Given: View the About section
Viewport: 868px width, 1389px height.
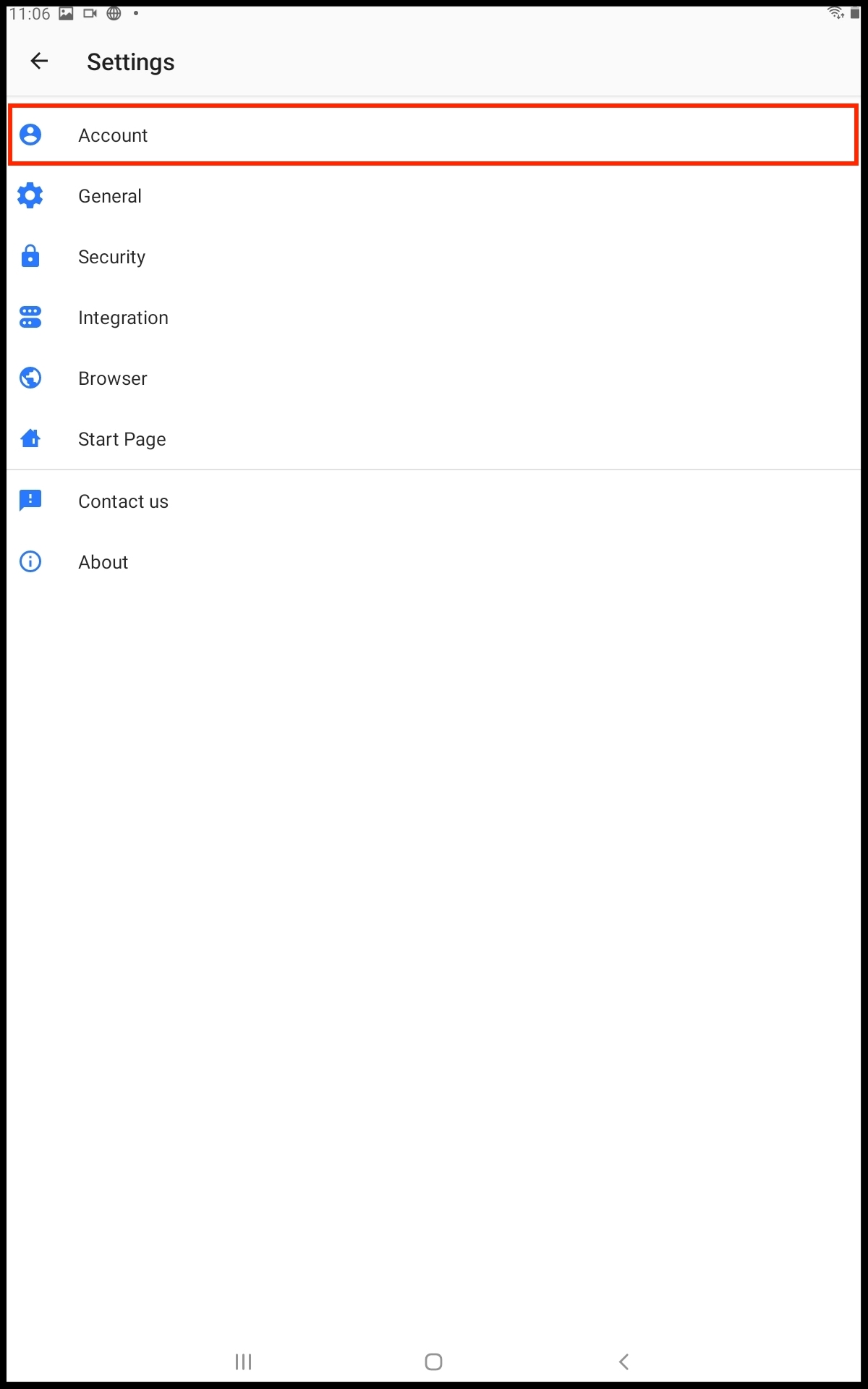Looking at the screenshot, I should 103,562.
